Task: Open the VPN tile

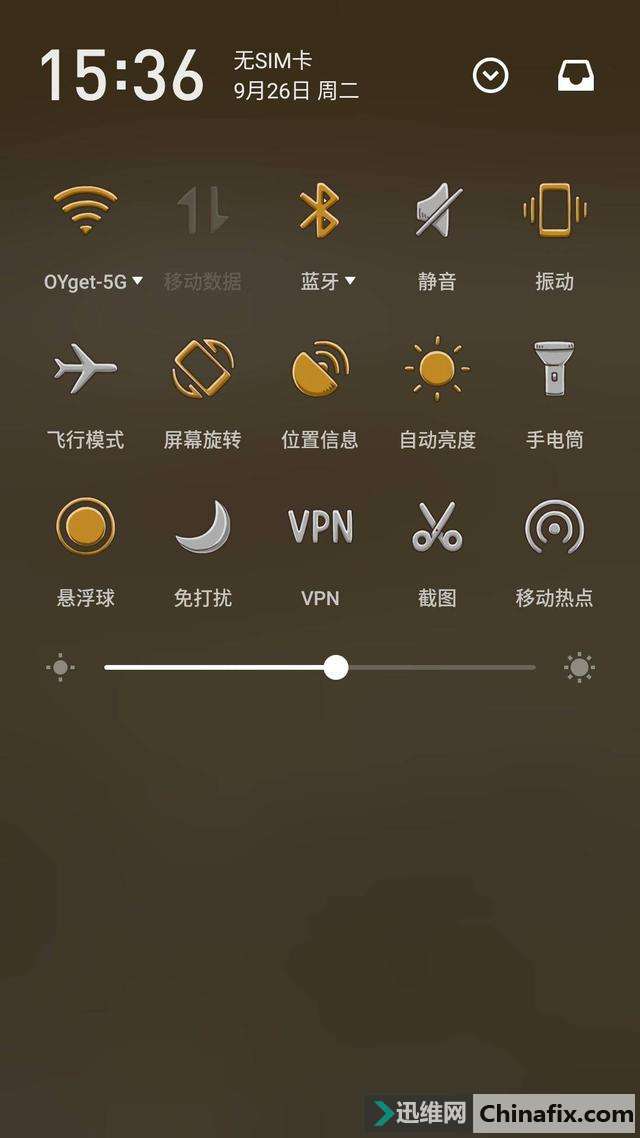Action: tap(320, 527)
